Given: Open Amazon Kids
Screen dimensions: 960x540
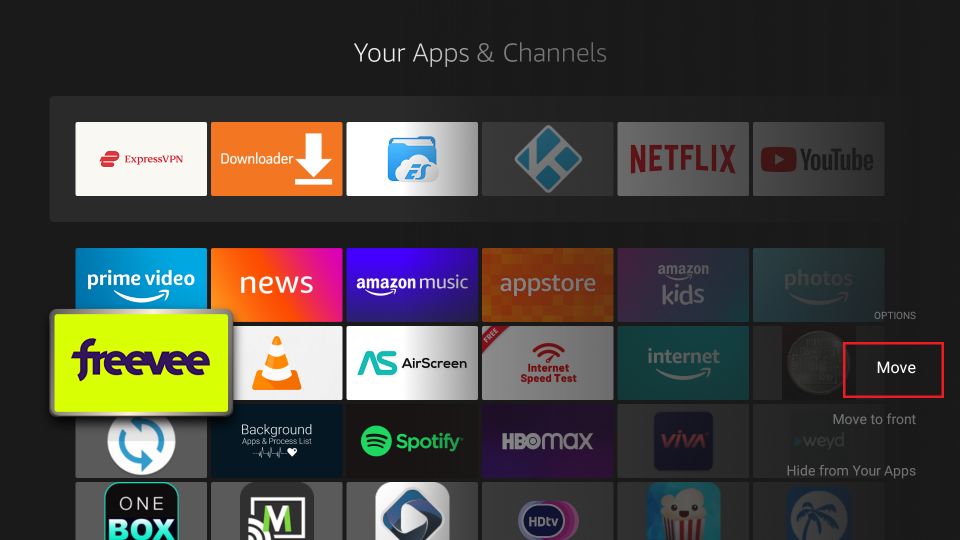Looking at the screenshot, I should (682, 285).
